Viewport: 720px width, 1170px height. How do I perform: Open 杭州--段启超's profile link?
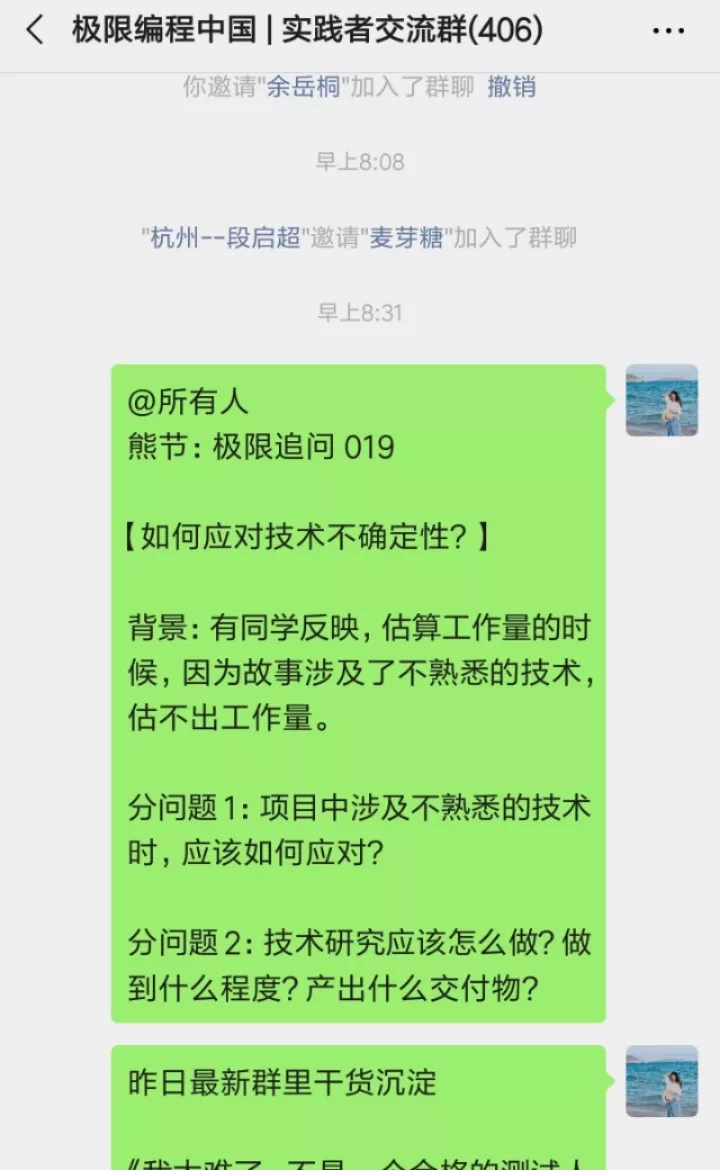point(226,238)
